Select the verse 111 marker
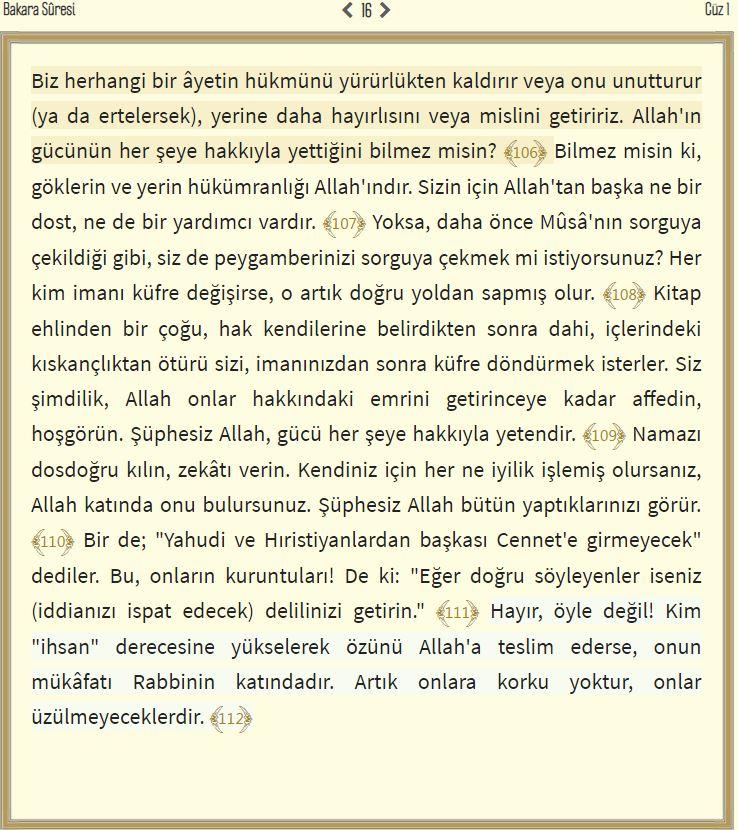Screen dimensions: 738x830 [x=458, y=613]
